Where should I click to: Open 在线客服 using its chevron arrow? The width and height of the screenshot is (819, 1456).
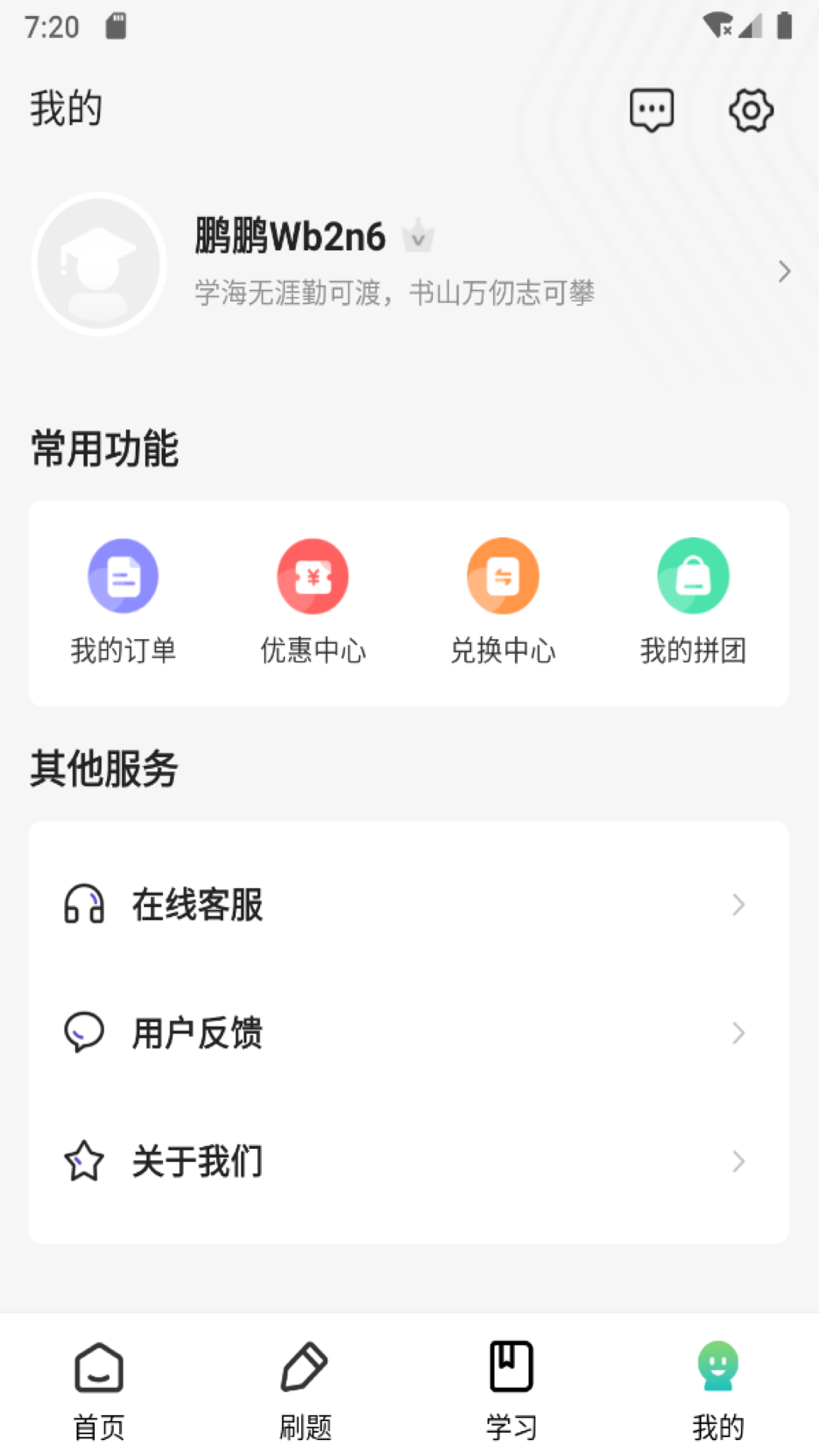click(x=739, y=904)
